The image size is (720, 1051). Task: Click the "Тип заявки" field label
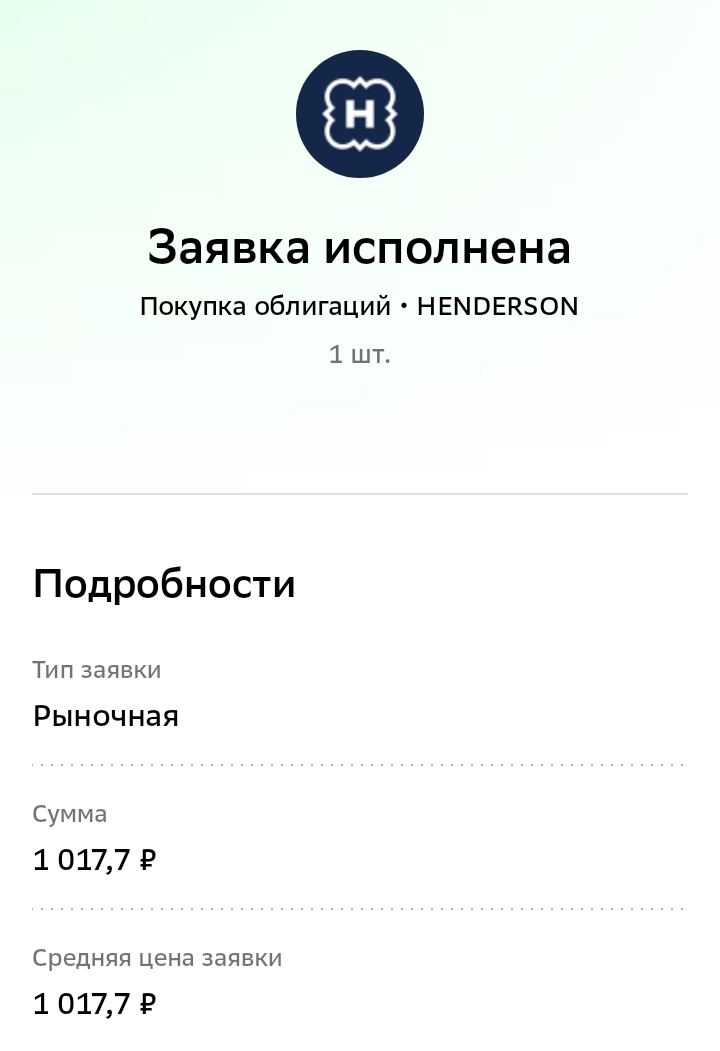(x=97, y=670)
